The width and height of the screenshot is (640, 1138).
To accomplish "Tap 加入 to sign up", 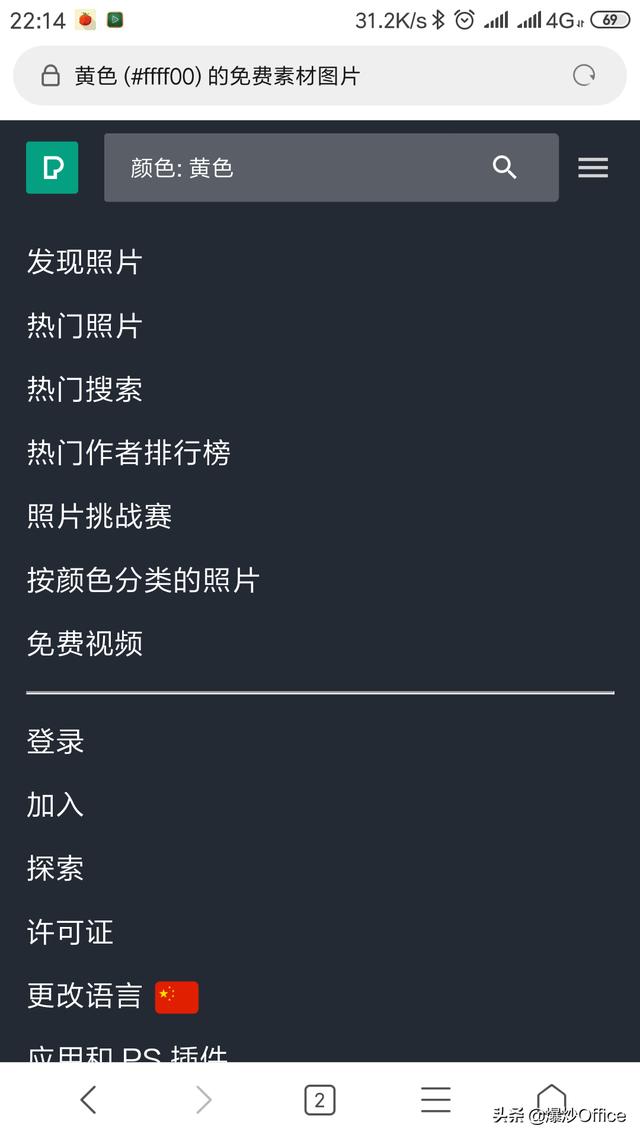I will [x=56, y=805].
